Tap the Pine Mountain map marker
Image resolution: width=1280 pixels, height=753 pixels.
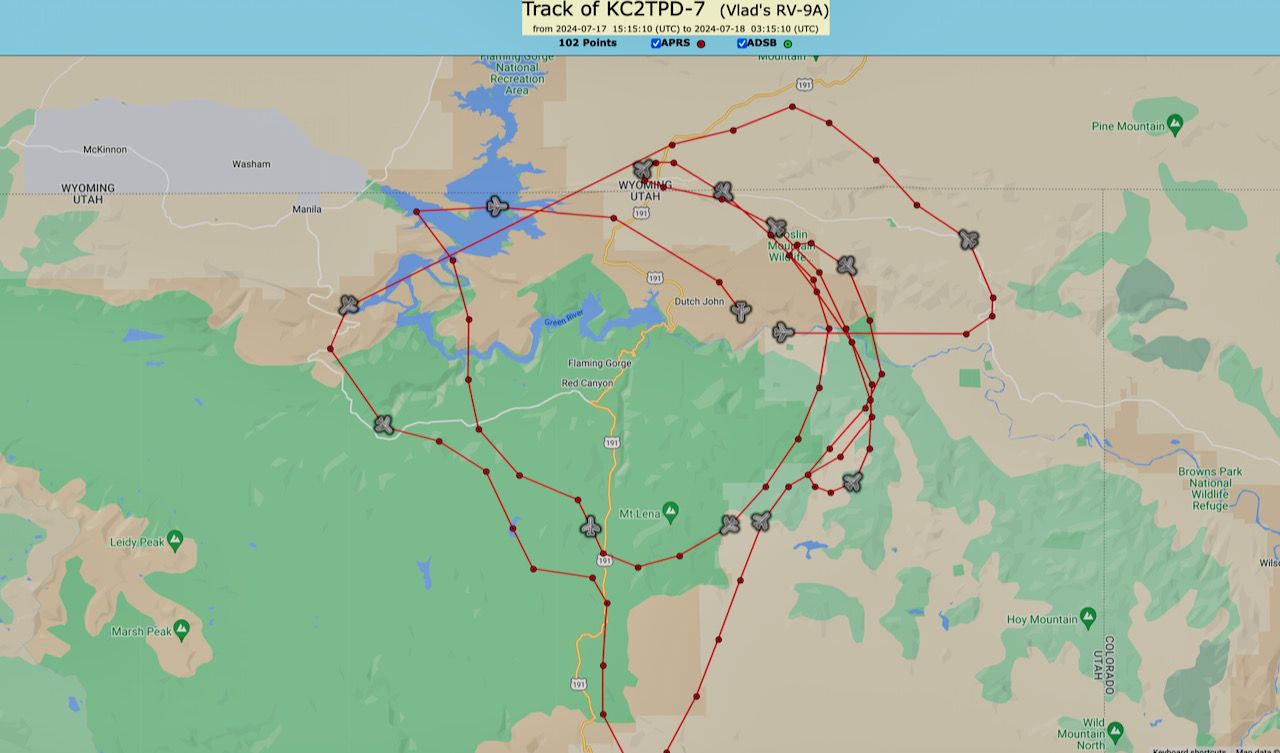click(1175, 124)
